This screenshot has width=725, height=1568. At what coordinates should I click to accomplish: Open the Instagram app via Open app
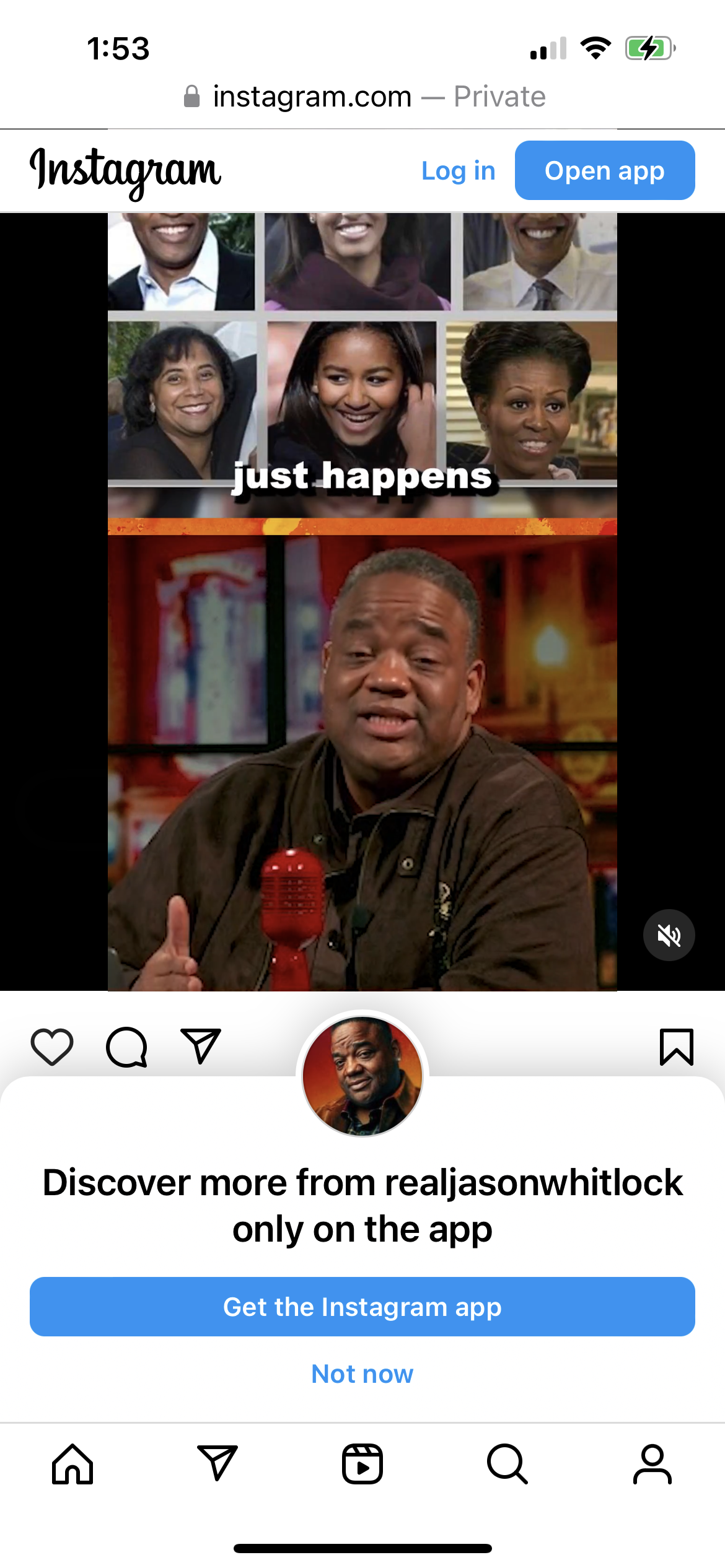pos(605,170)
